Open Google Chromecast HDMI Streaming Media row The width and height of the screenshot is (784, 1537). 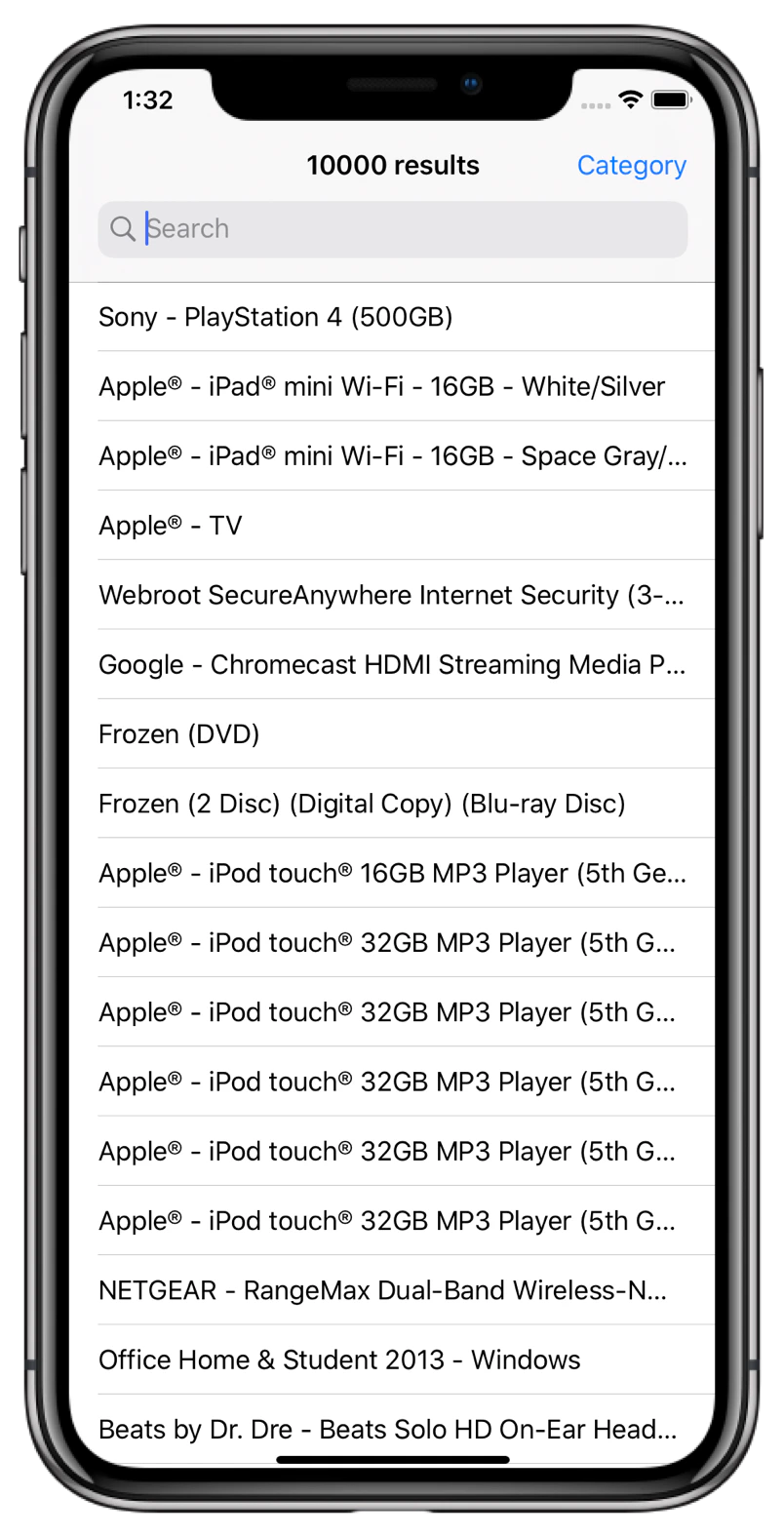point(391,665)
